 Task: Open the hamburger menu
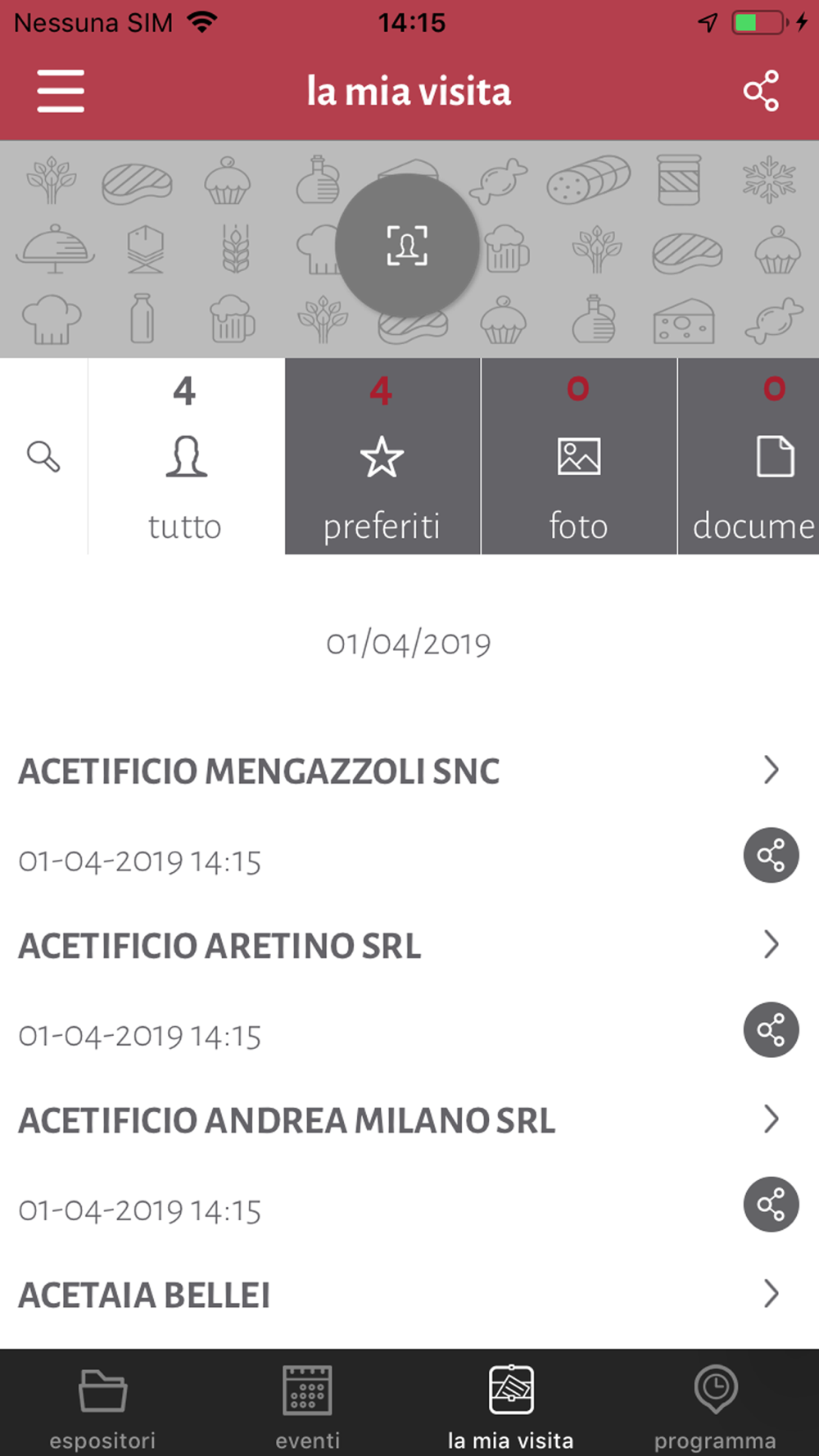[61, 91]
